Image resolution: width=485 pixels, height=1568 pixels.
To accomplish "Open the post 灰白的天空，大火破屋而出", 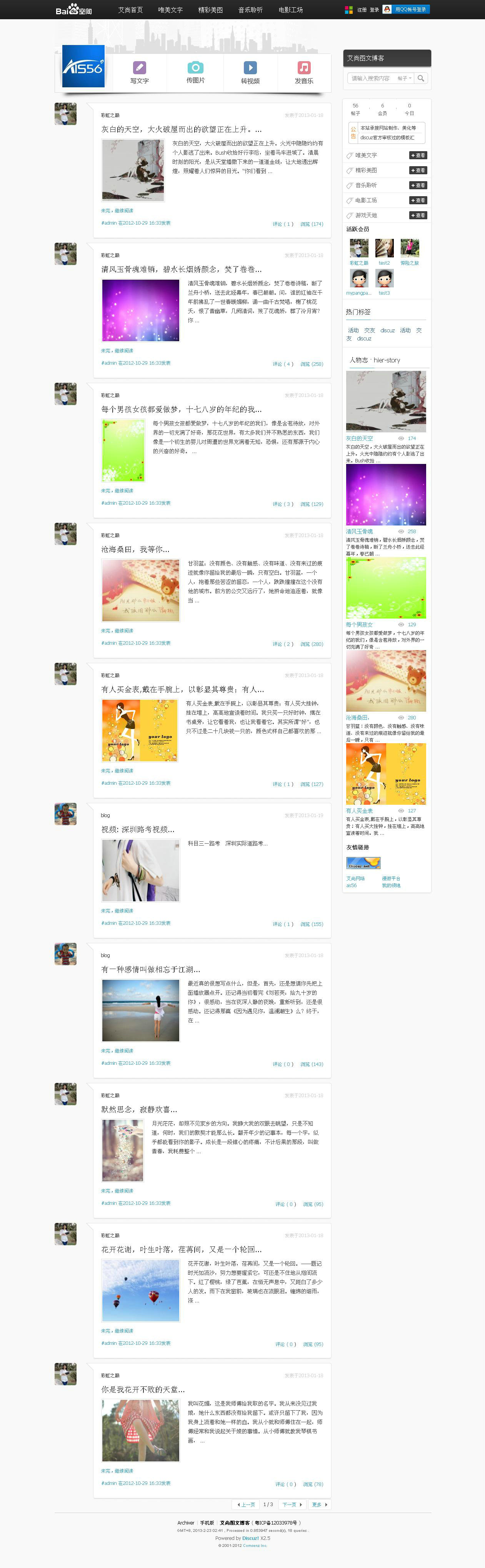I will click(181, 129).
